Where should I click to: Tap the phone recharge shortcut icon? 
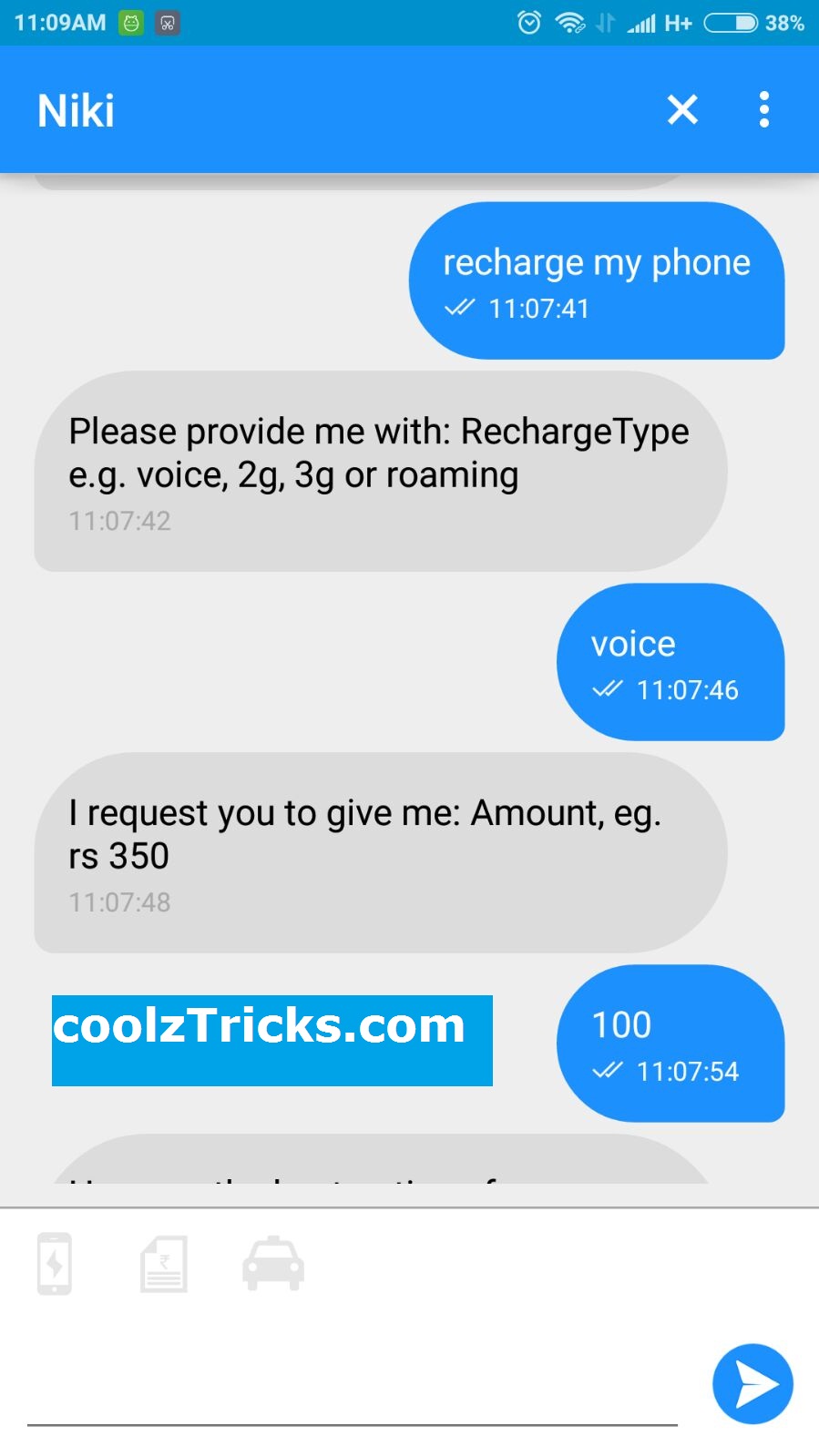(x=55, y=1263)
